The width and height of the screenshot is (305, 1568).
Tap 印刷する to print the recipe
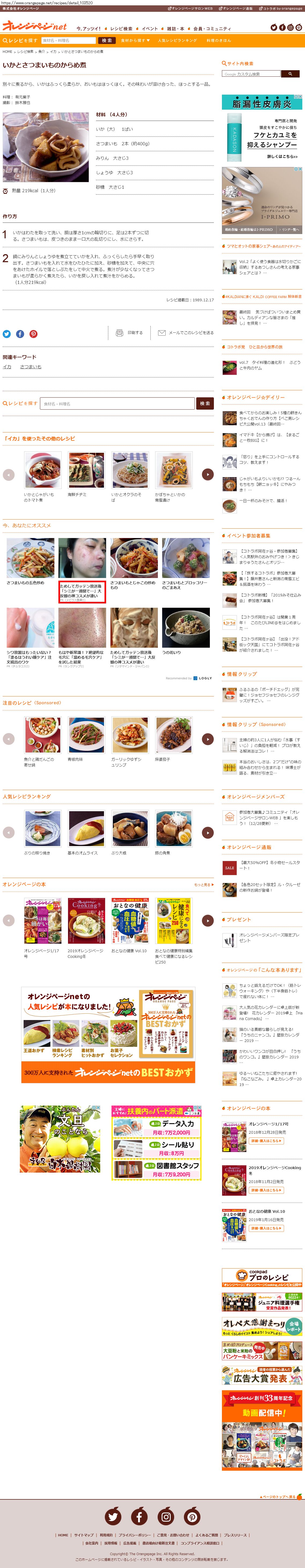click(x=130, y=333)
